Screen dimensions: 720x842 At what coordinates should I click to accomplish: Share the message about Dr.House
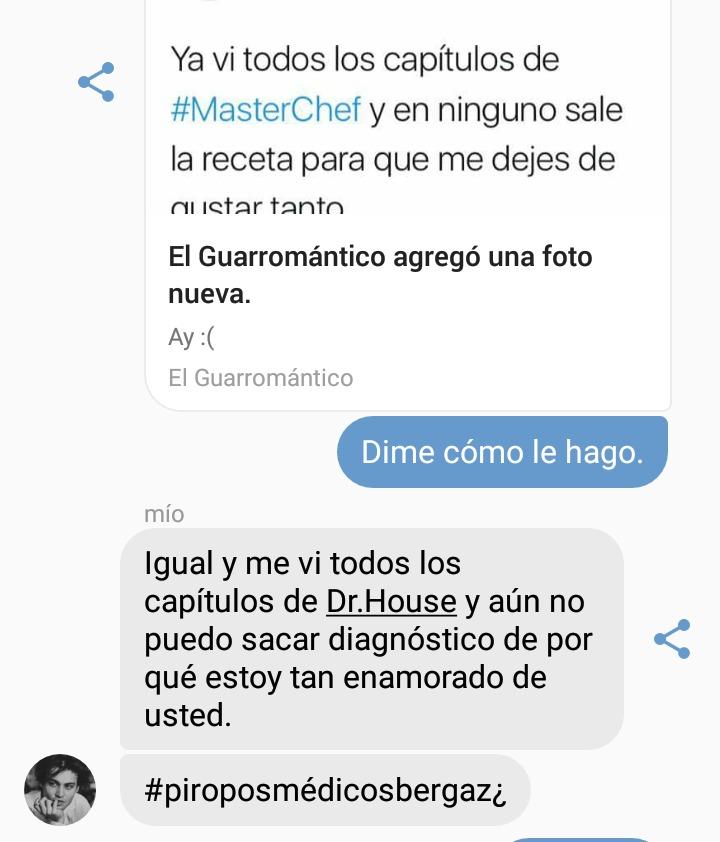tap(672, 639)
